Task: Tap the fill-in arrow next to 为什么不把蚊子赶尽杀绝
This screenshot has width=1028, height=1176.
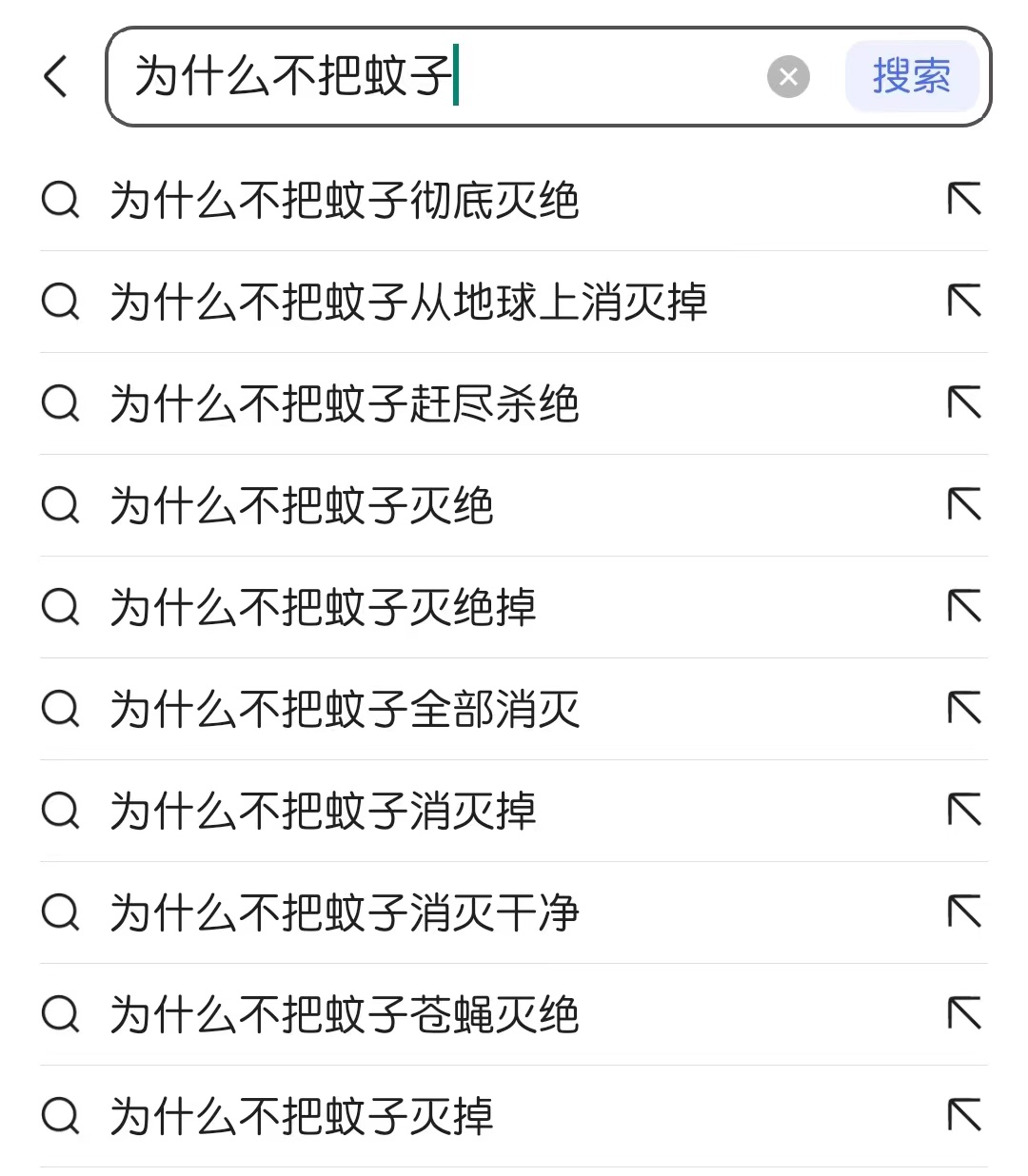Action: pyautogui.click(x=964, y=403)
